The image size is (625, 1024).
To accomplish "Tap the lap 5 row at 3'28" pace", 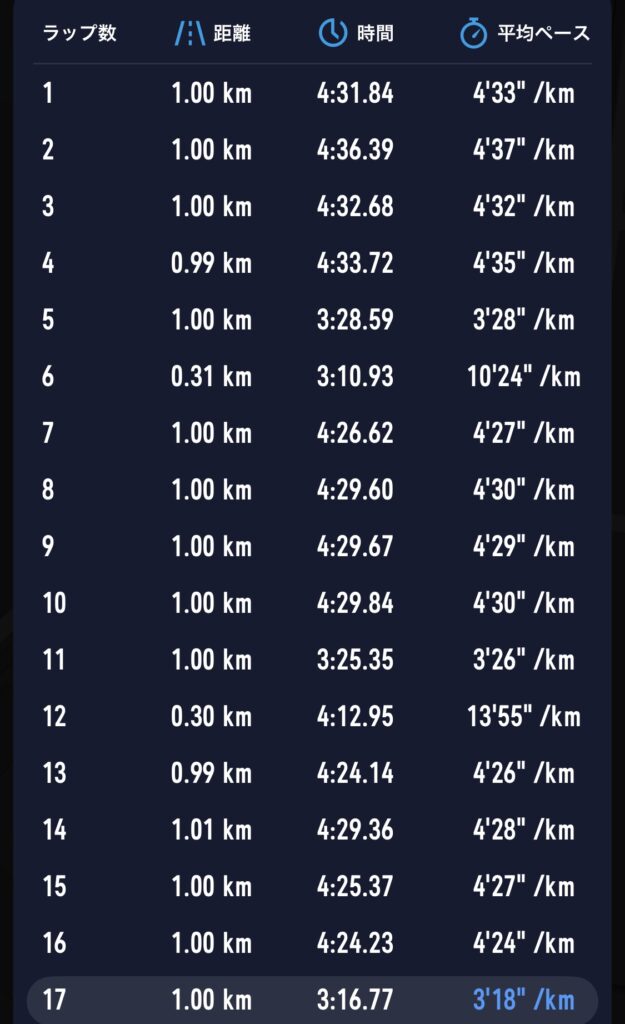I will [x=312, y=319].
